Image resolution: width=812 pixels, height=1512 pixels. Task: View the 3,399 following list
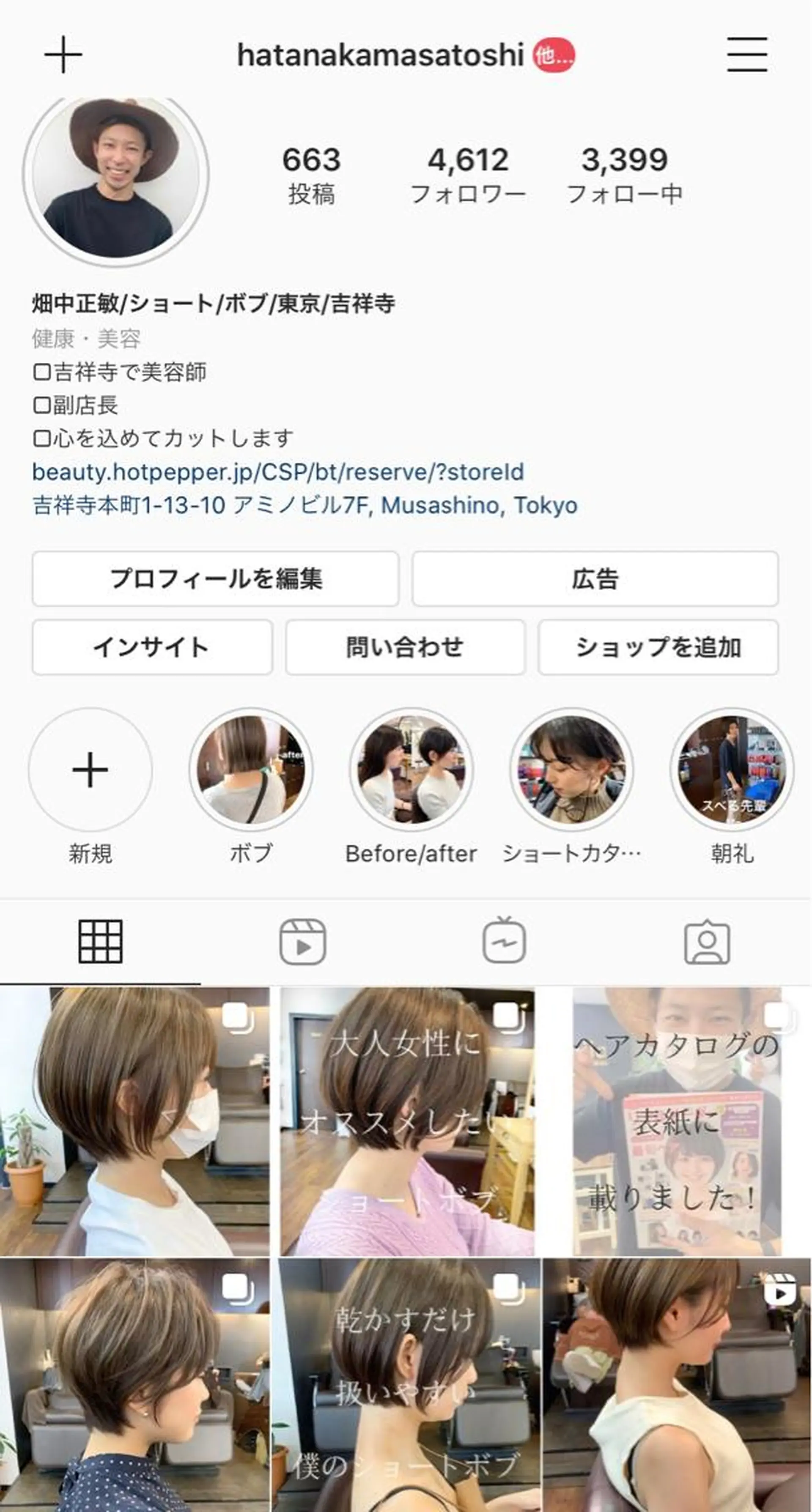(x=624, y=175)
